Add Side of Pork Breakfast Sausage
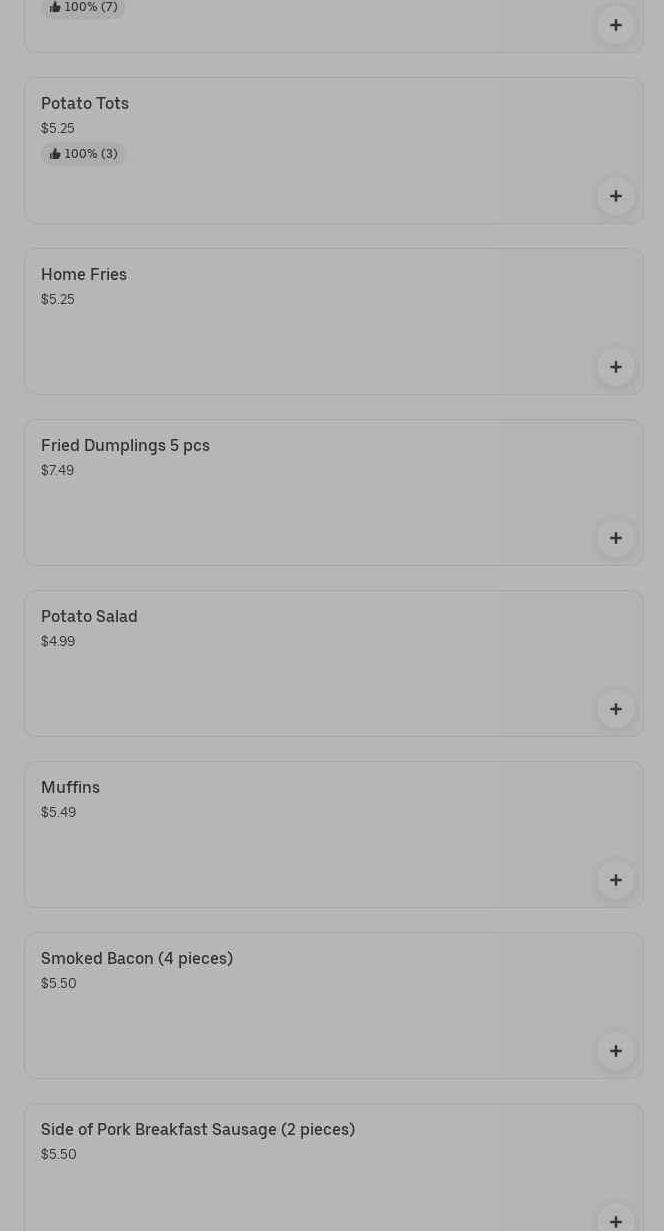Viewport: 664px width, 1231px height. coord(615,1220)
